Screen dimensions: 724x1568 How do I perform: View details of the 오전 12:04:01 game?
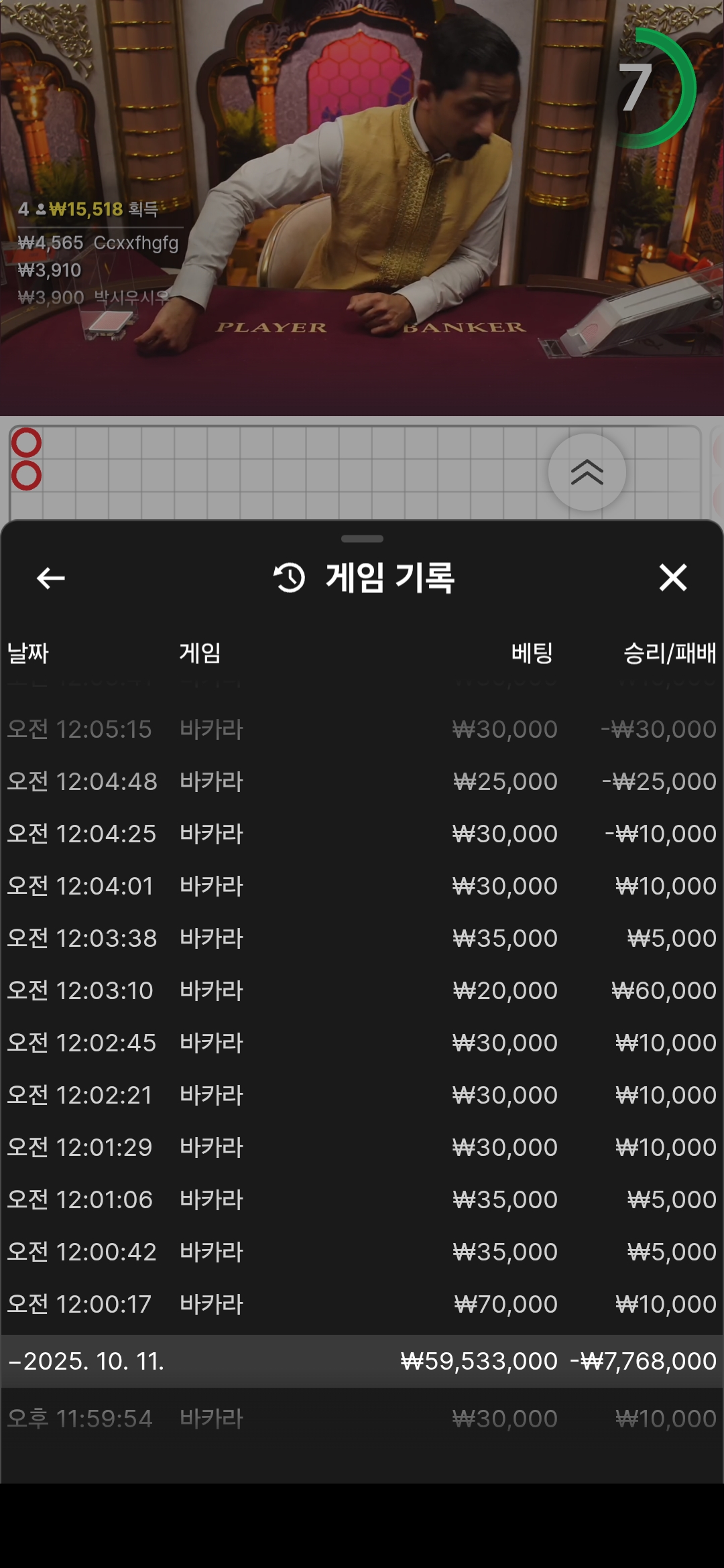[362, 886]
